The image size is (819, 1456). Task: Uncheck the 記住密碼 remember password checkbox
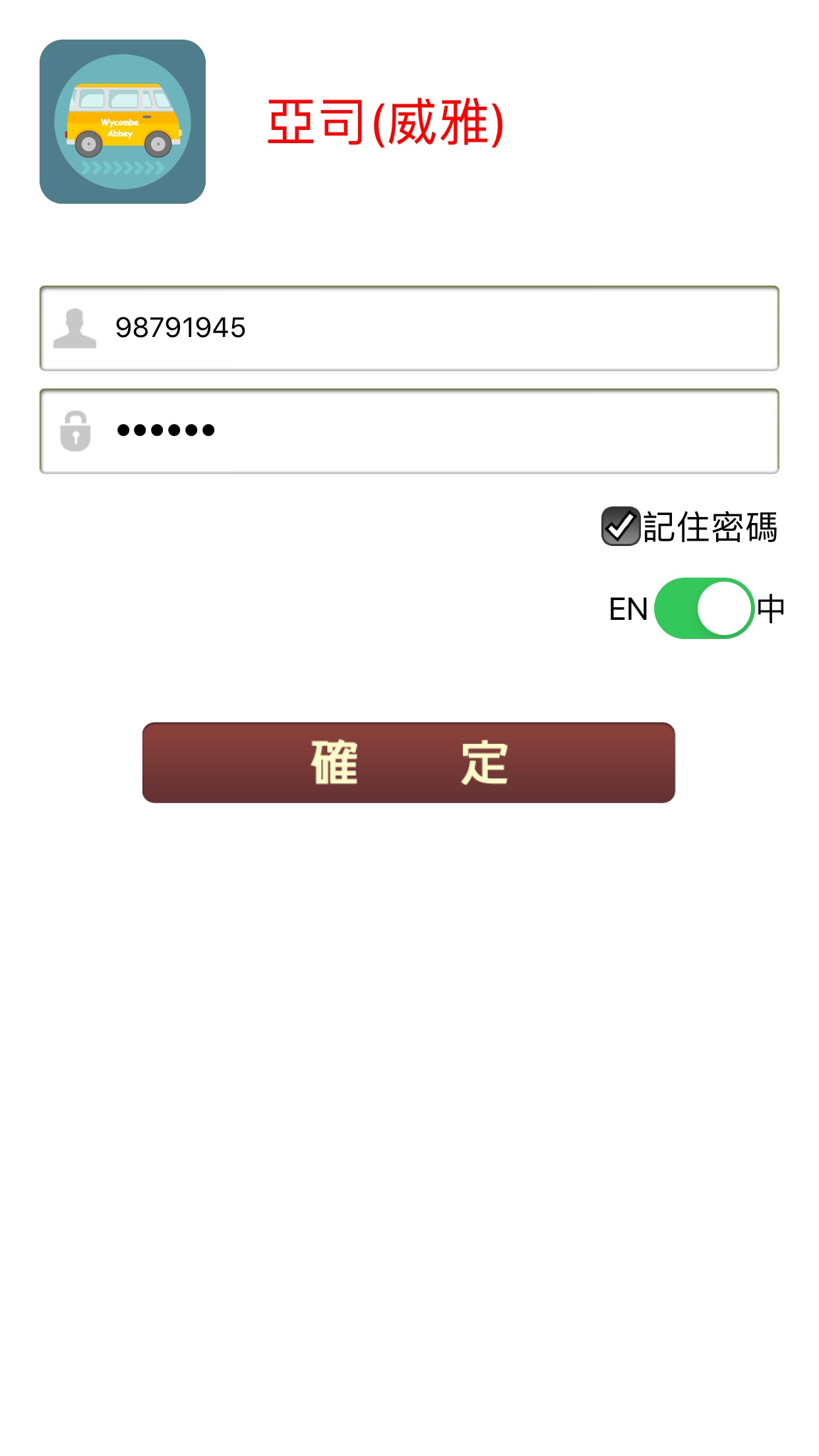[621, 526]
